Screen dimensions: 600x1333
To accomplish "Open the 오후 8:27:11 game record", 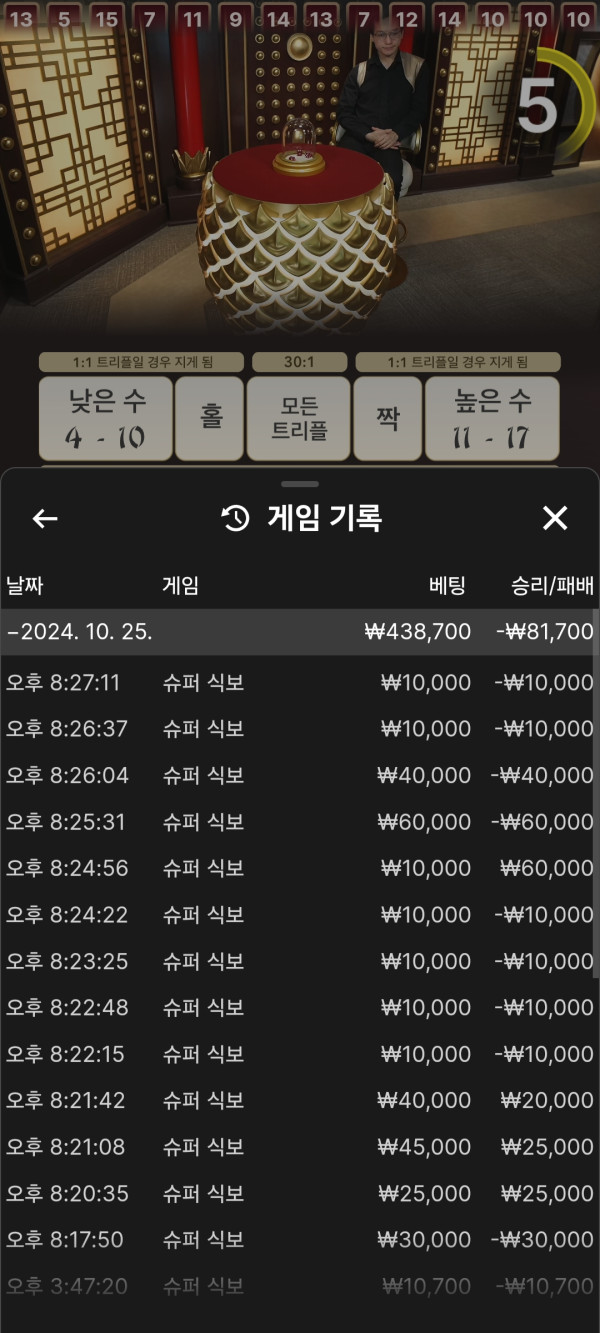I will 298,683.
